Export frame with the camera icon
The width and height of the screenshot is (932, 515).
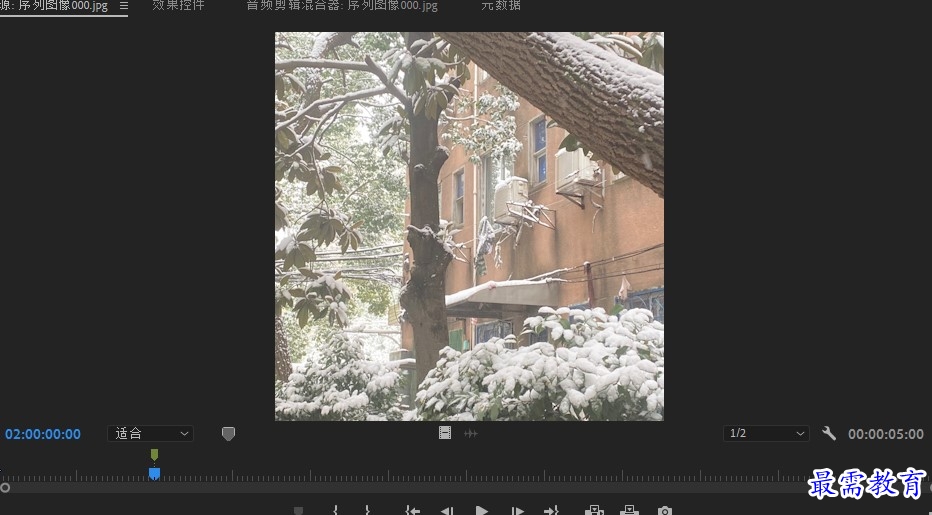point(665,510)
